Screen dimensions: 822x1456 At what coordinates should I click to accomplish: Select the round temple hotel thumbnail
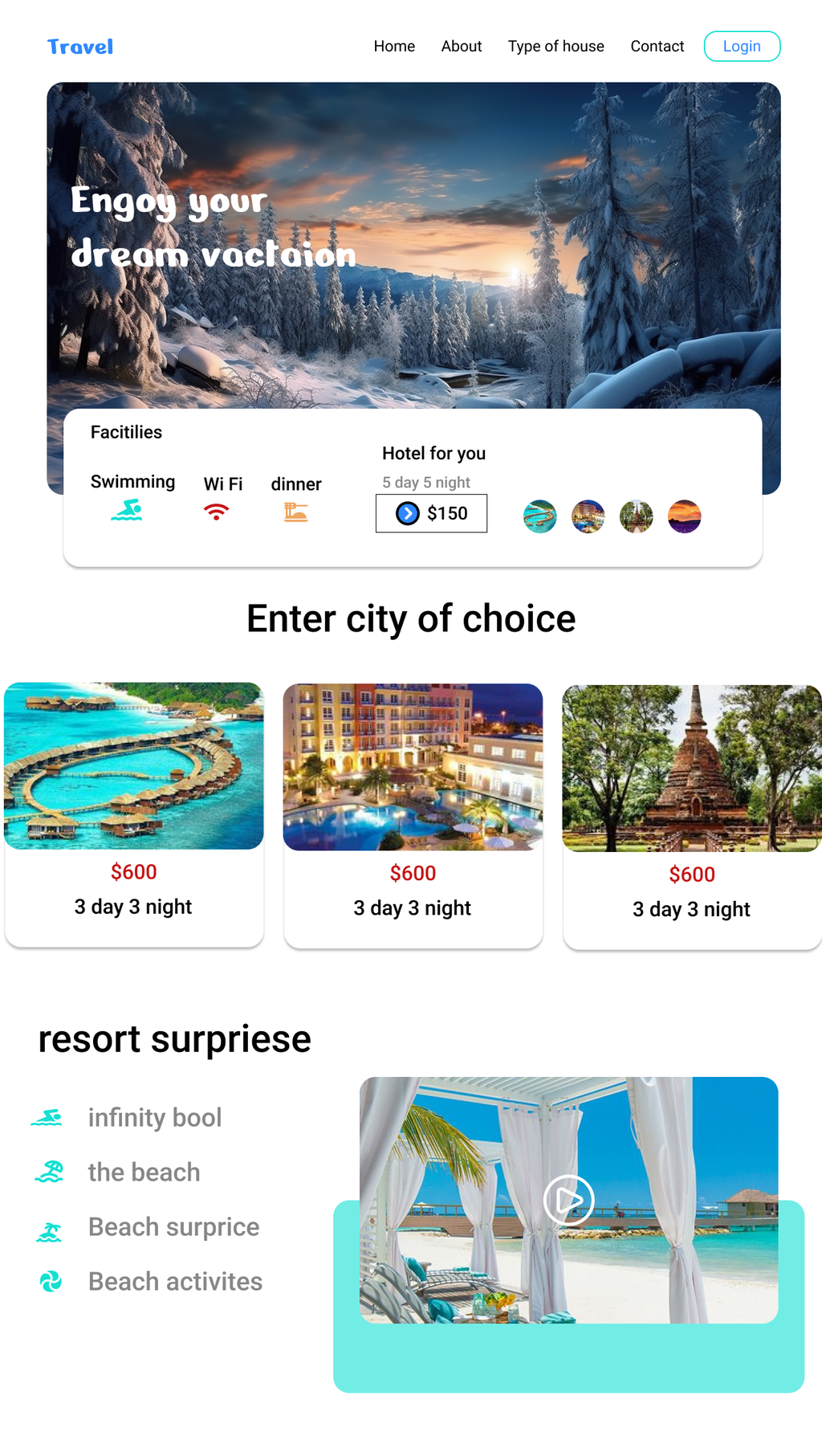pos(637,516)
